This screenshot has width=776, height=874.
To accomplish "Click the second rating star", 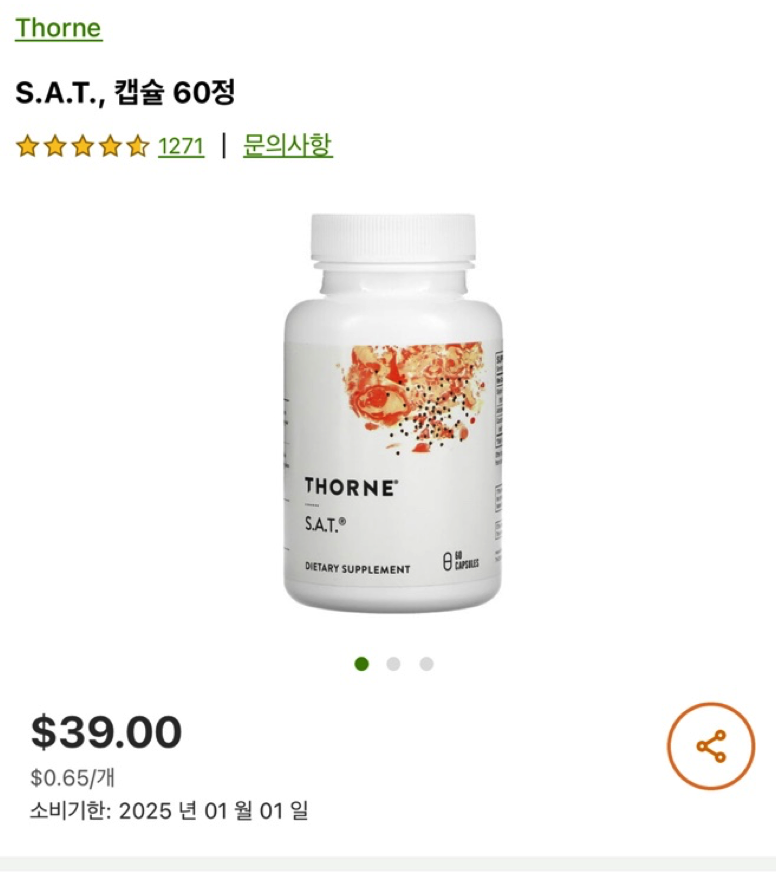I will coord(54,147).
